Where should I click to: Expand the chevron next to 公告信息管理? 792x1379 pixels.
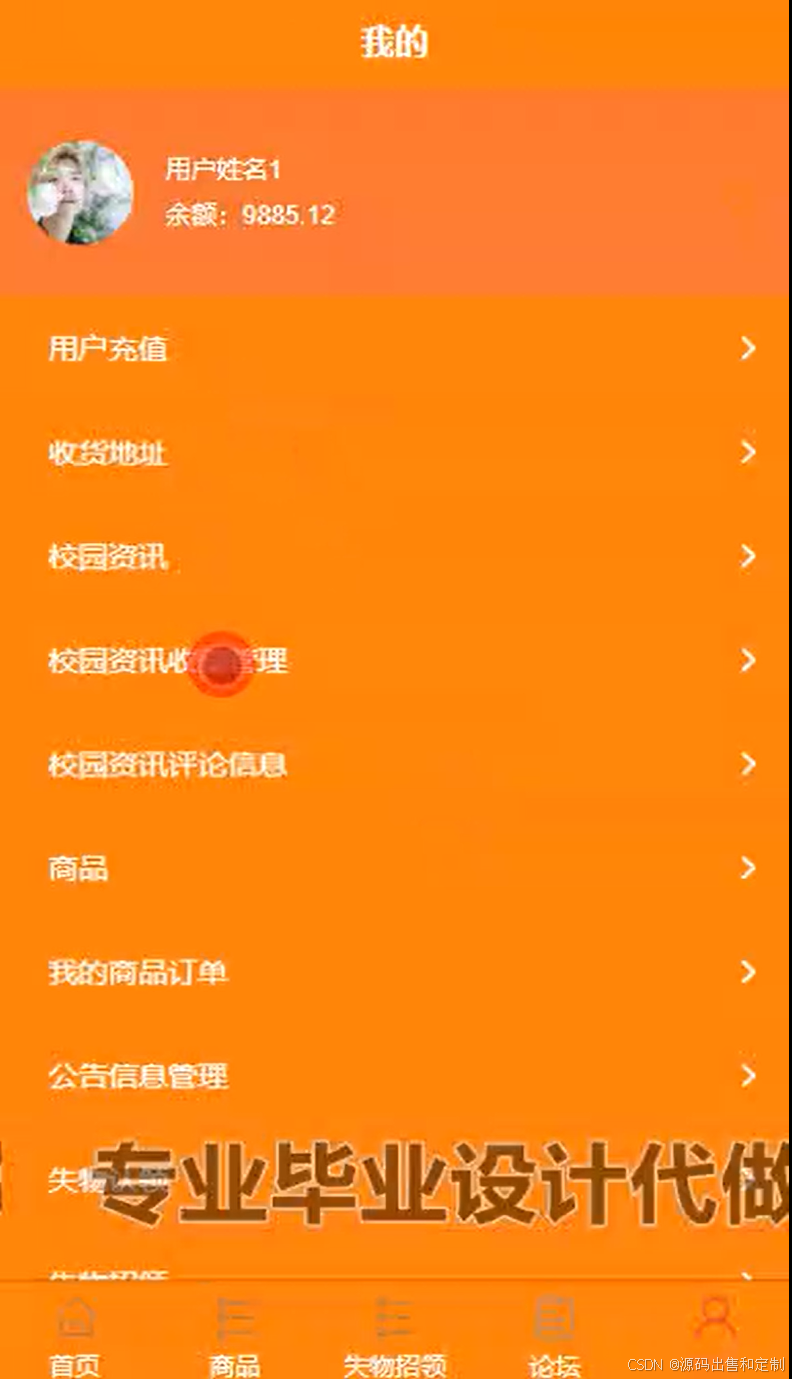748,1077
